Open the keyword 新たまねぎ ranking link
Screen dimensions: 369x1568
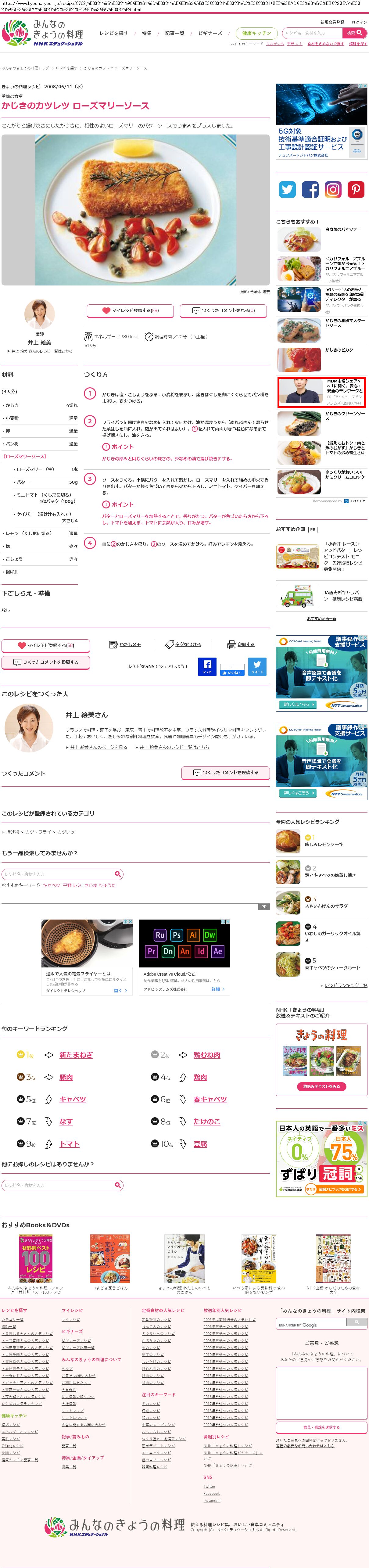pyautogui.click(x=76, y=1055)
